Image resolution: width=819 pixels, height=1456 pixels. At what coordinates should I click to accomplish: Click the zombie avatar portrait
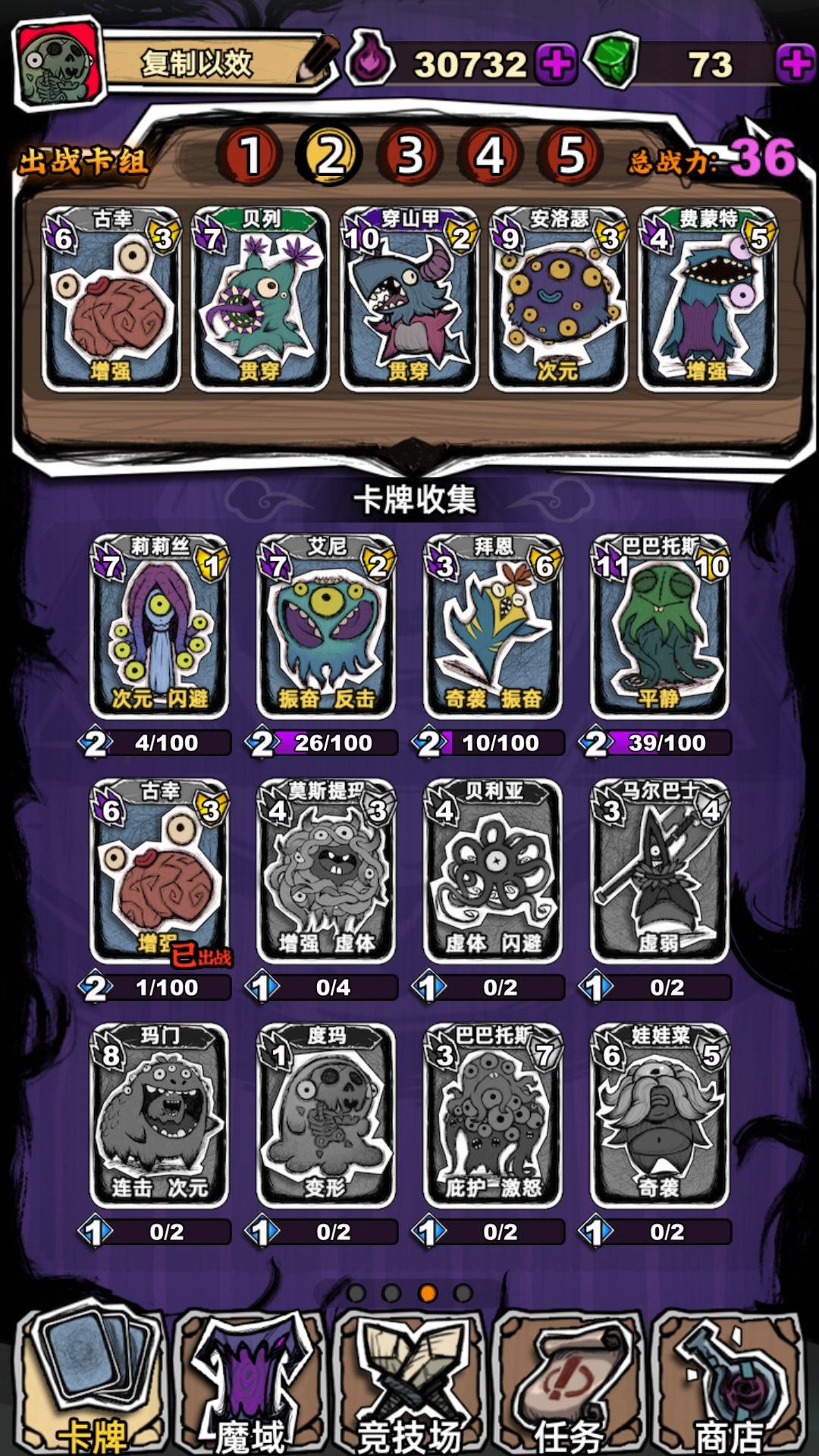(57, 59)
